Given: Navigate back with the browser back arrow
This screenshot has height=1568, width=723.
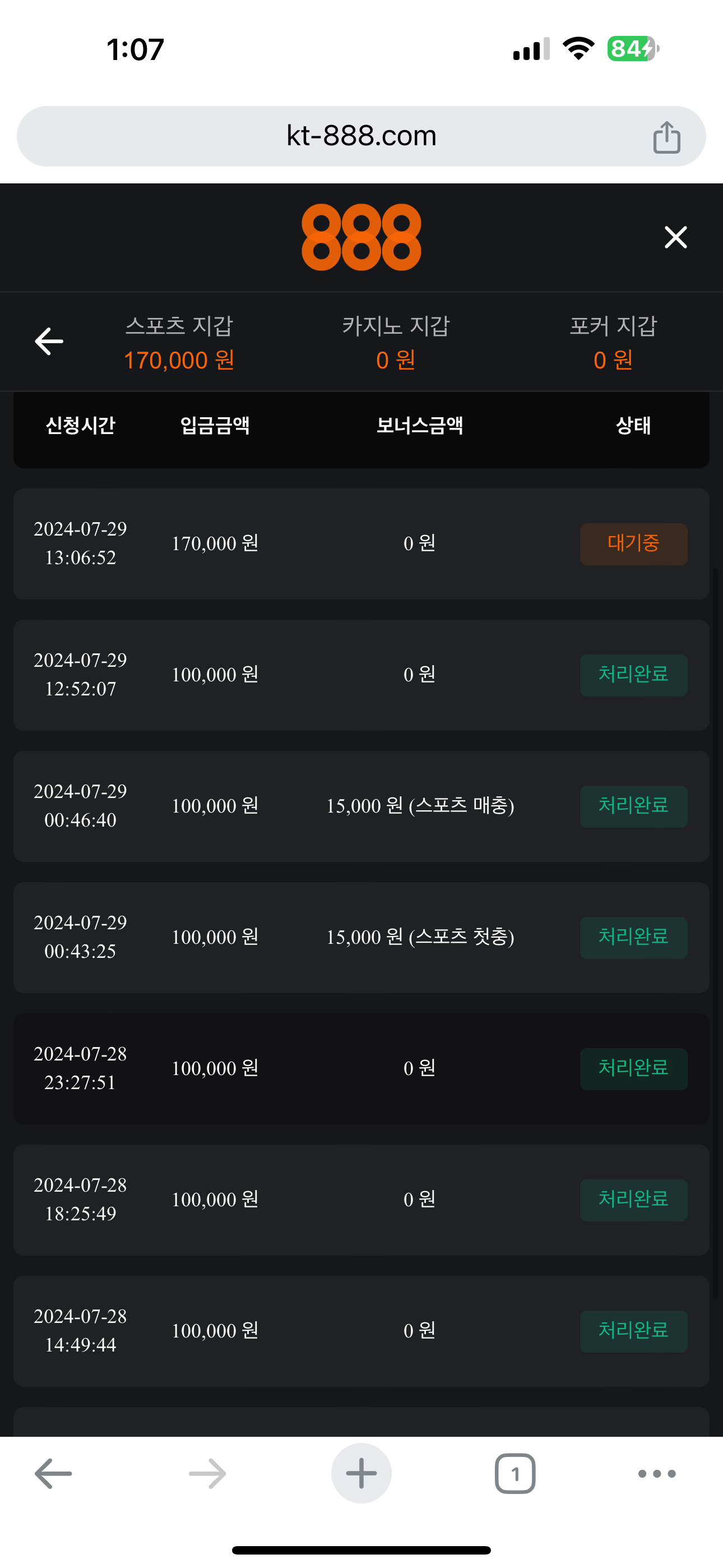Looking at the screenshot, I should pos(54,1474).
